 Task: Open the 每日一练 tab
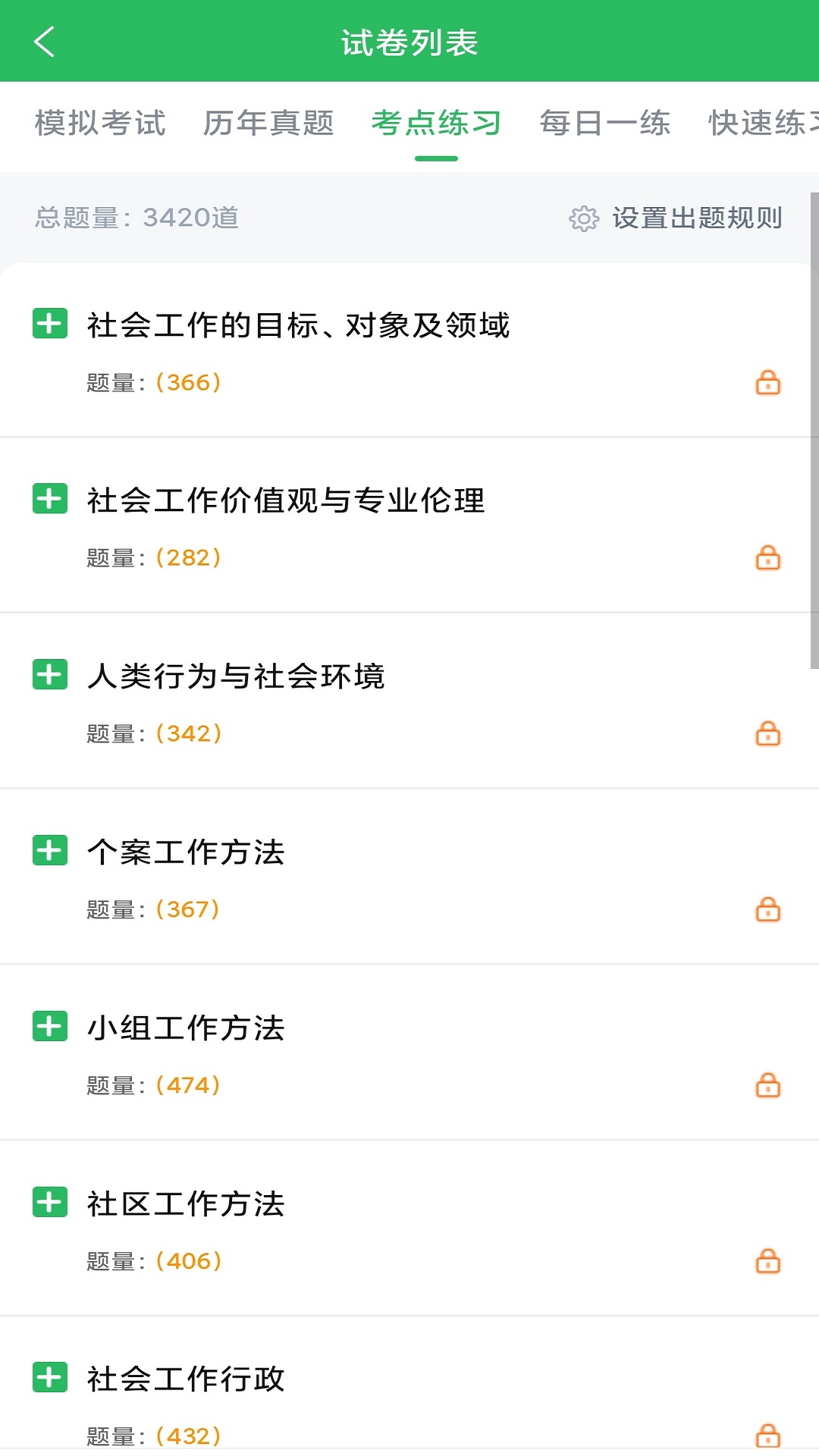click(604, 123)
